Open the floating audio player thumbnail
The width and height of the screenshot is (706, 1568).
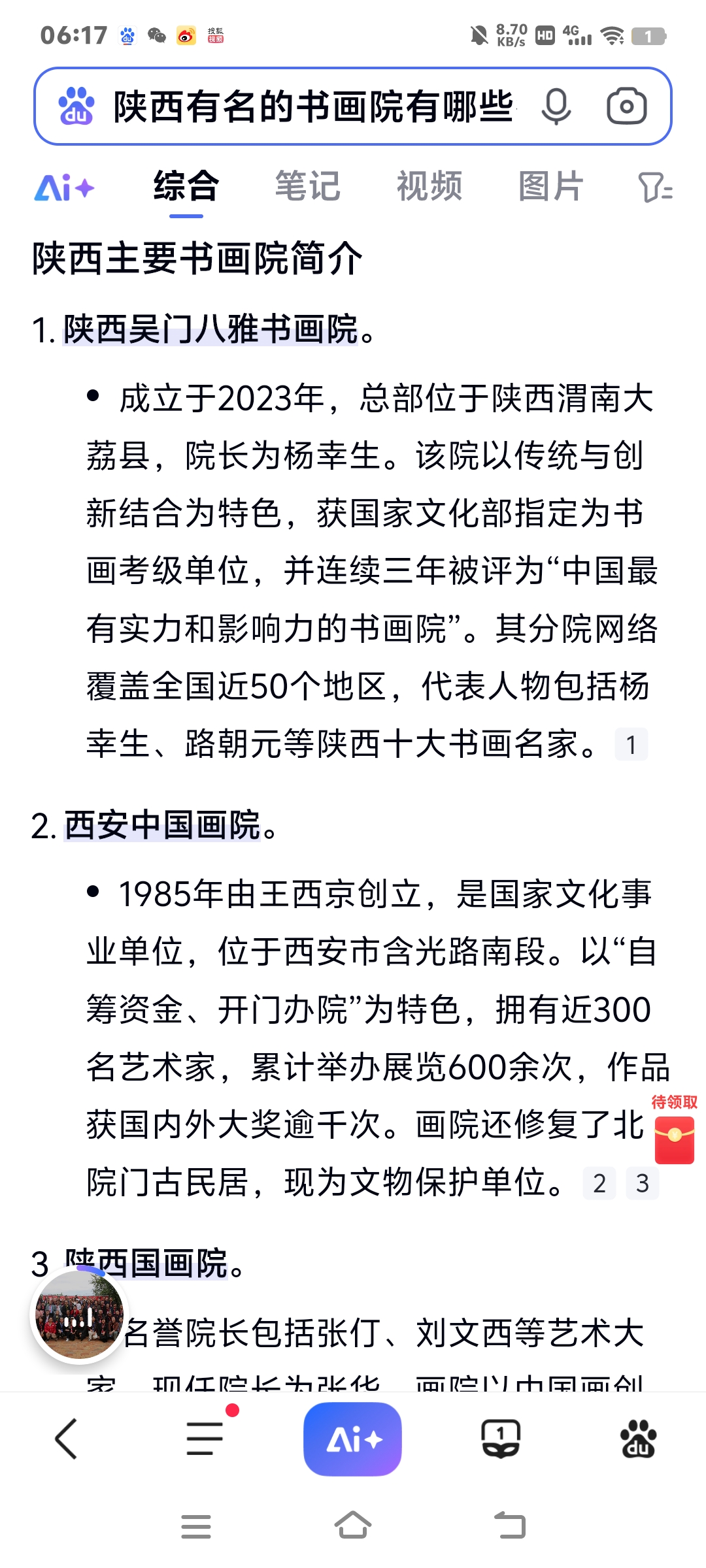click(x=79, y=1316)
